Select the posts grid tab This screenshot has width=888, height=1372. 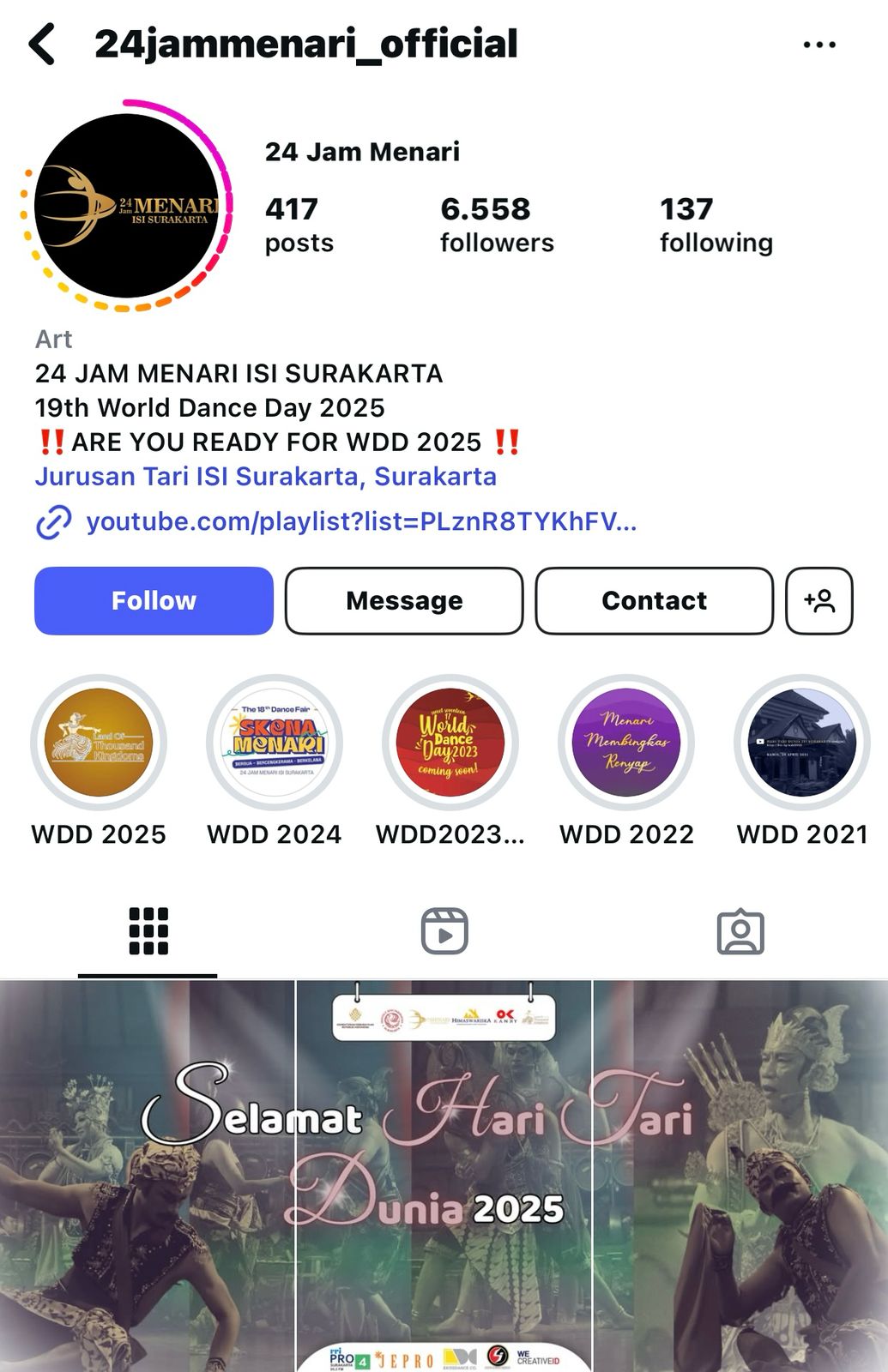pos(148,931)
